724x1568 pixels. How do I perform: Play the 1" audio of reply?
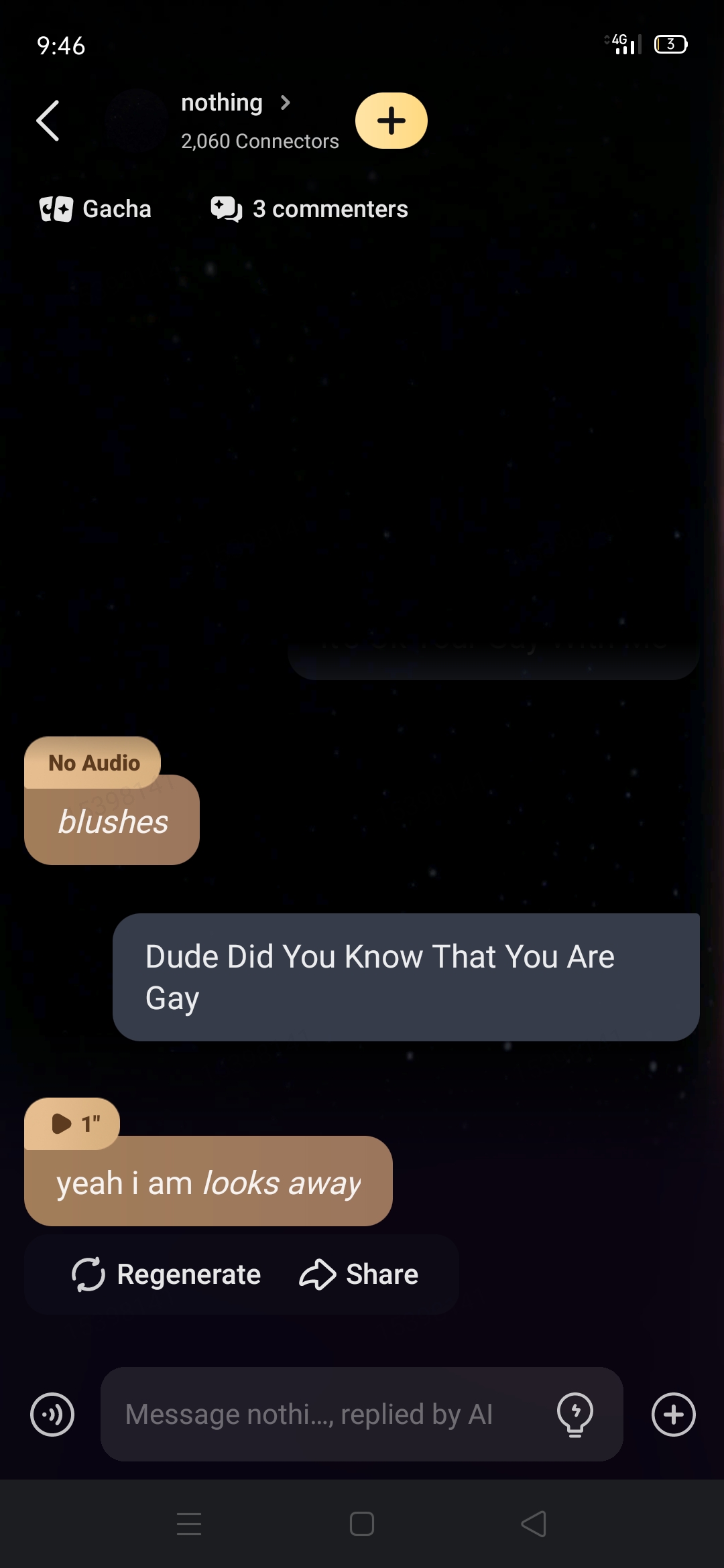(x=73, y=1124)
